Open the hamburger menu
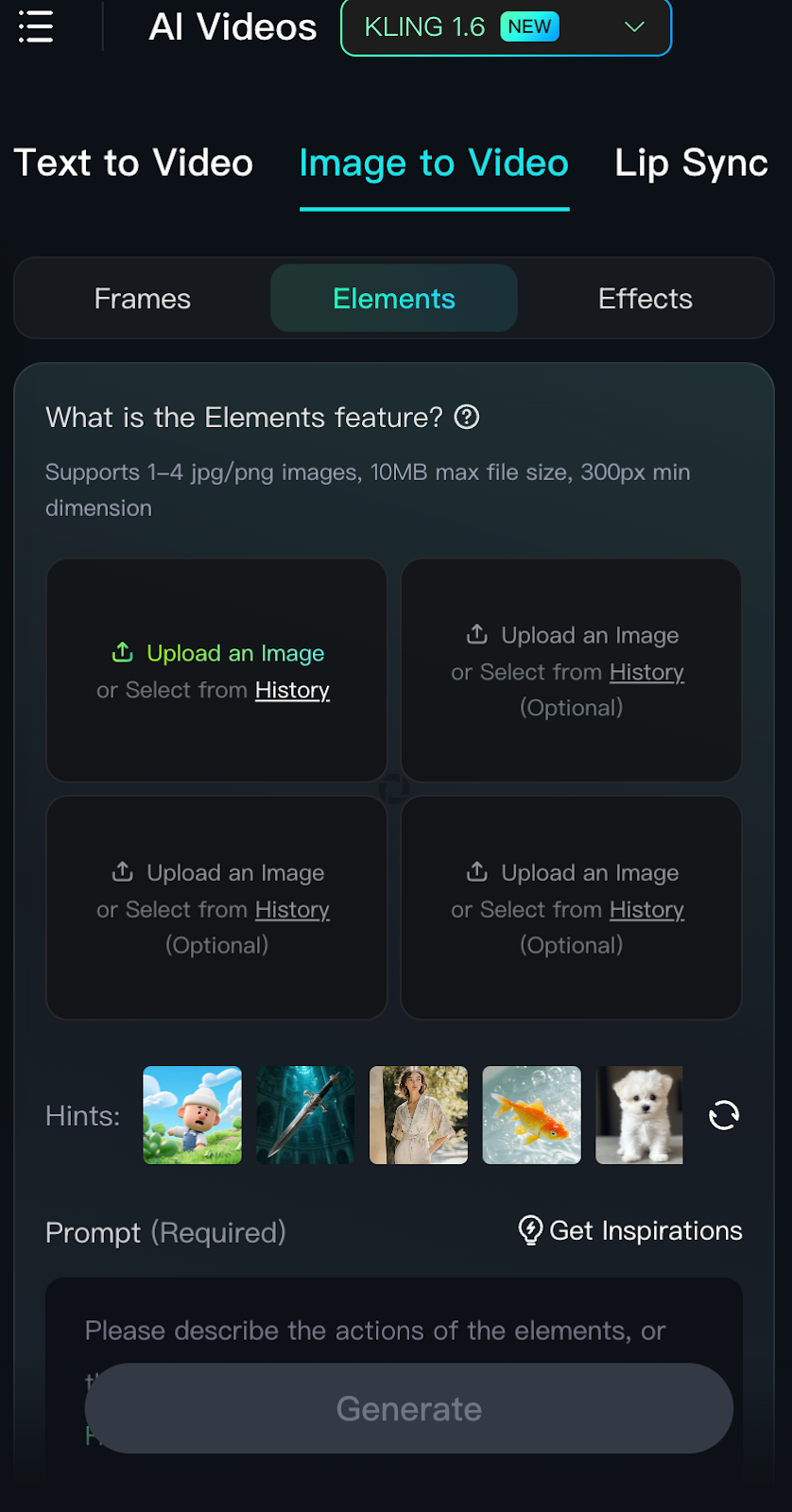Image resolution: width=792 pixels, height=1512 pixels. [x=36, y=26]
